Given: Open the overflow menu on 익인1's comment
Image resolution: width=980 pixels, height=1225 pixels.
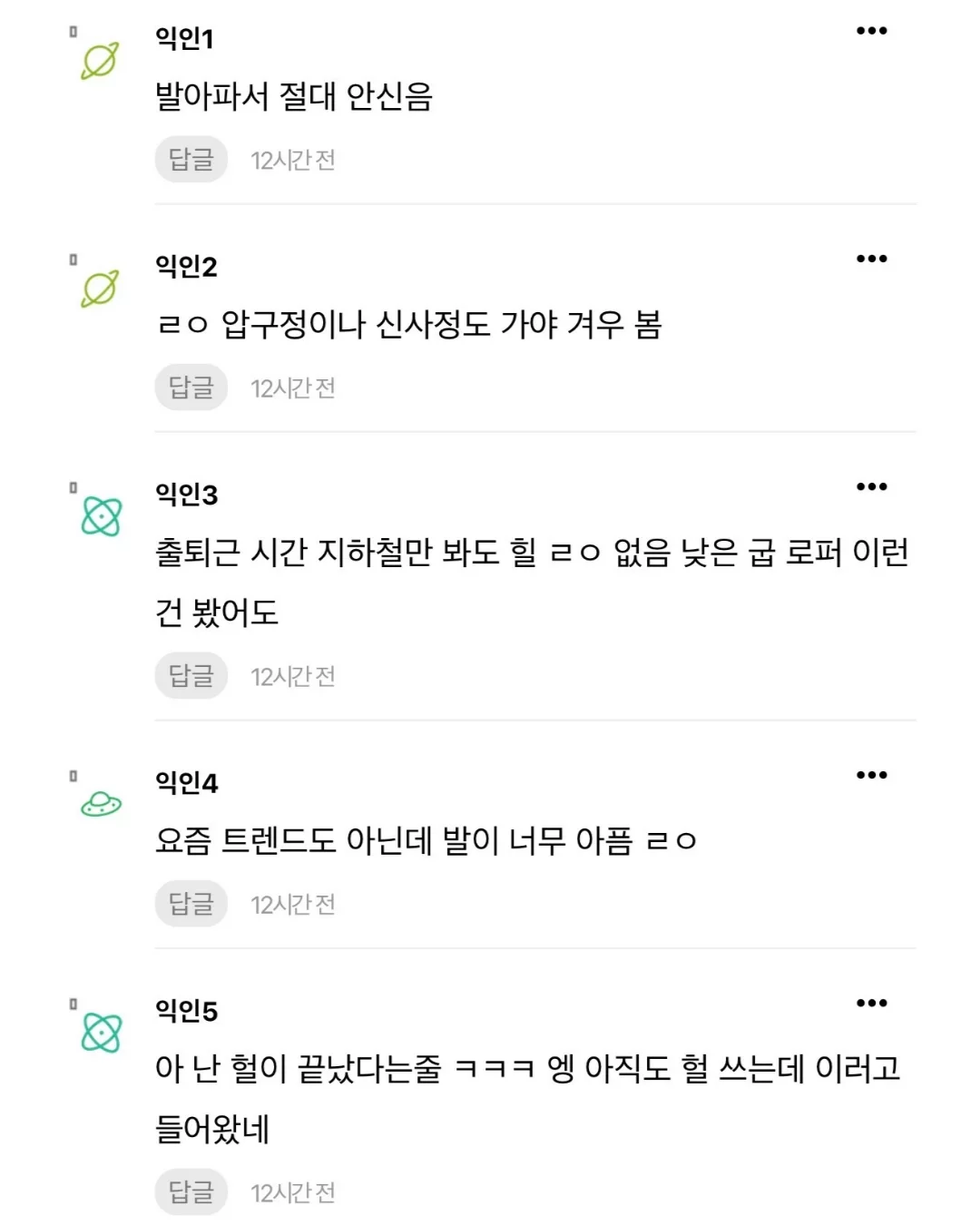Looking at the screenshot, I should tap(871, 32).
